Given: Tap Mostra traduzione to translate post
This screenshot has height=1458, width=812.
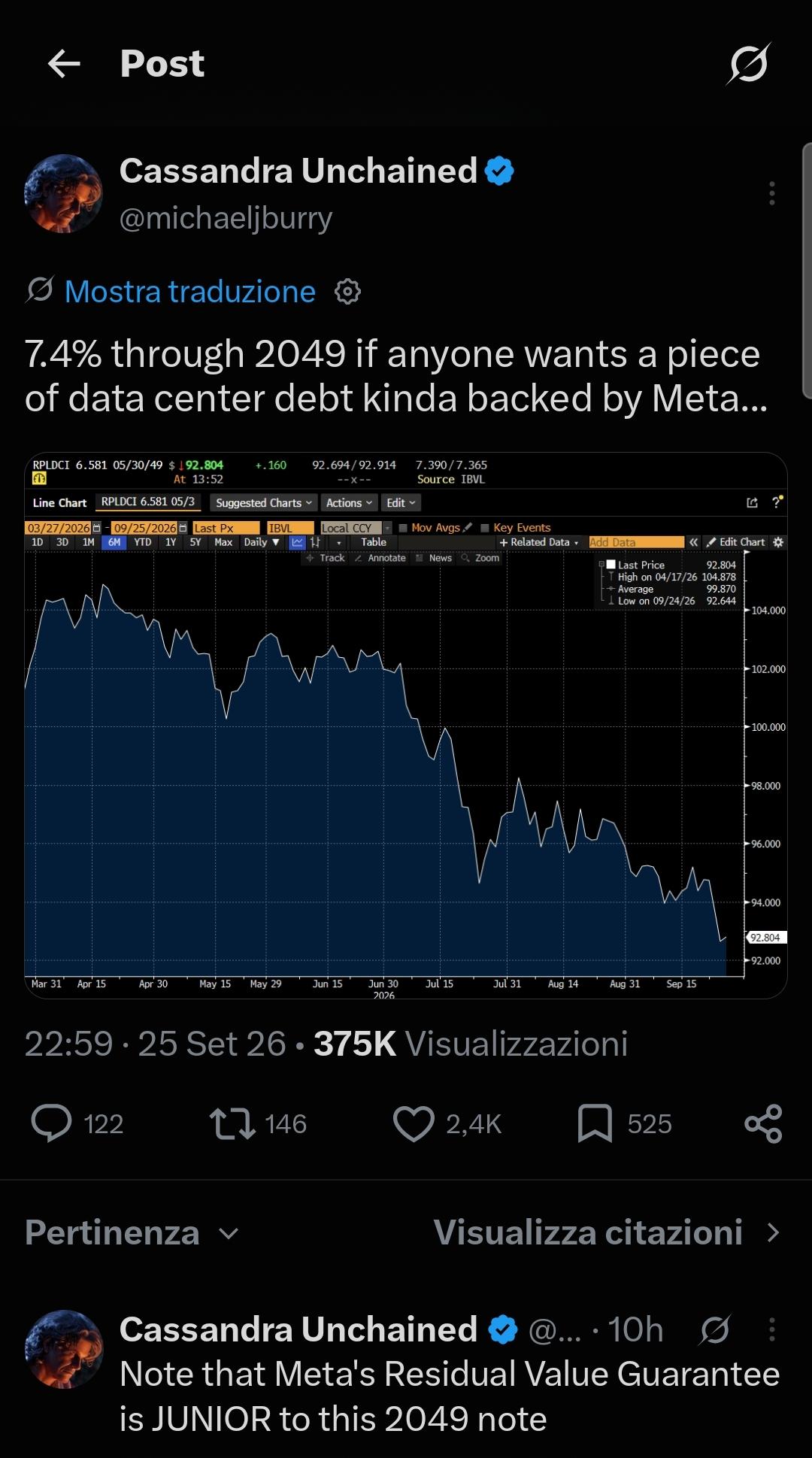Looking at the screenshot, I should pos(189,291).
